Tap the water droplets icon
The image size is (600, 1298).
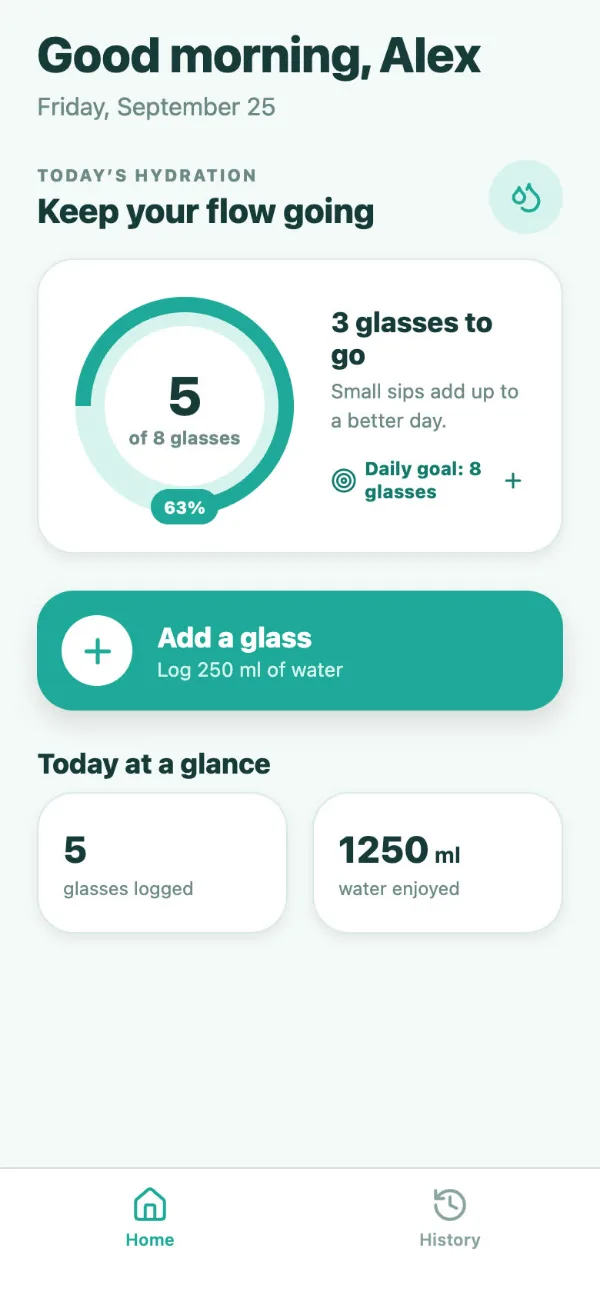[526, 197]
